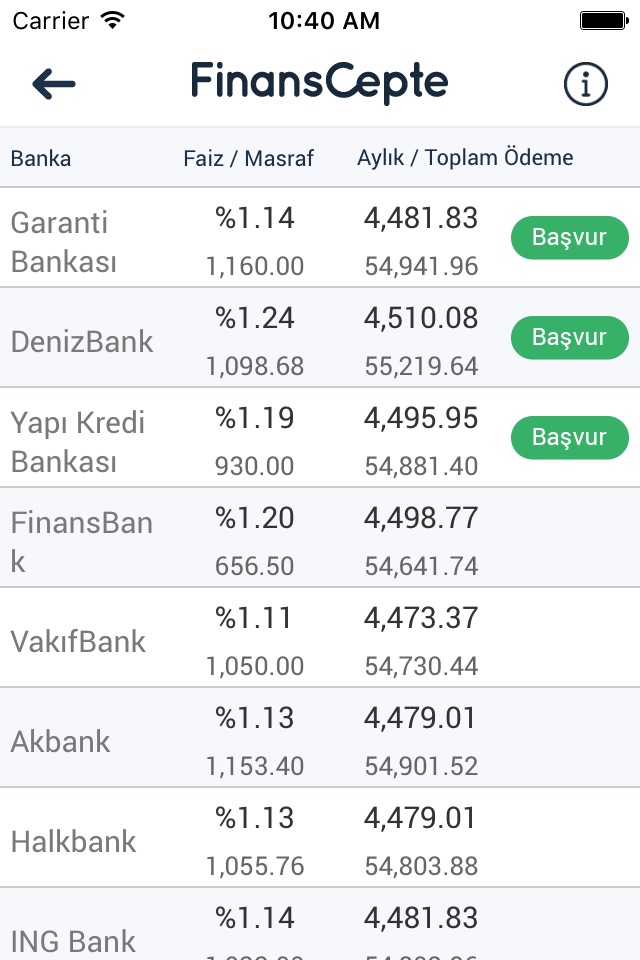The image size is (640, 960).
Task: Tap Başvur next to DenizBank
Action: tap(569, 338)
